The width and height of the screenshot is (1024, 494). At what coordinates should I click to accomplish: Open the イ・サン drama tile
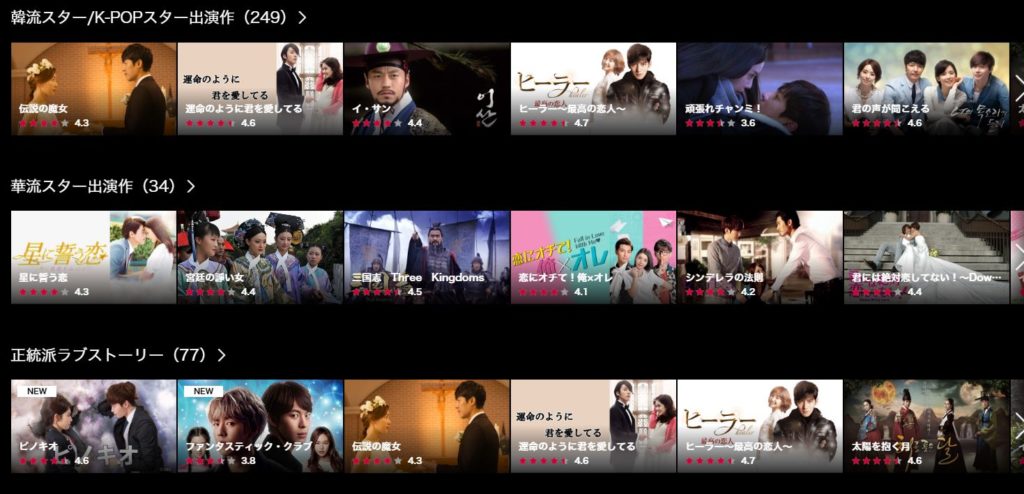[426, 88]
